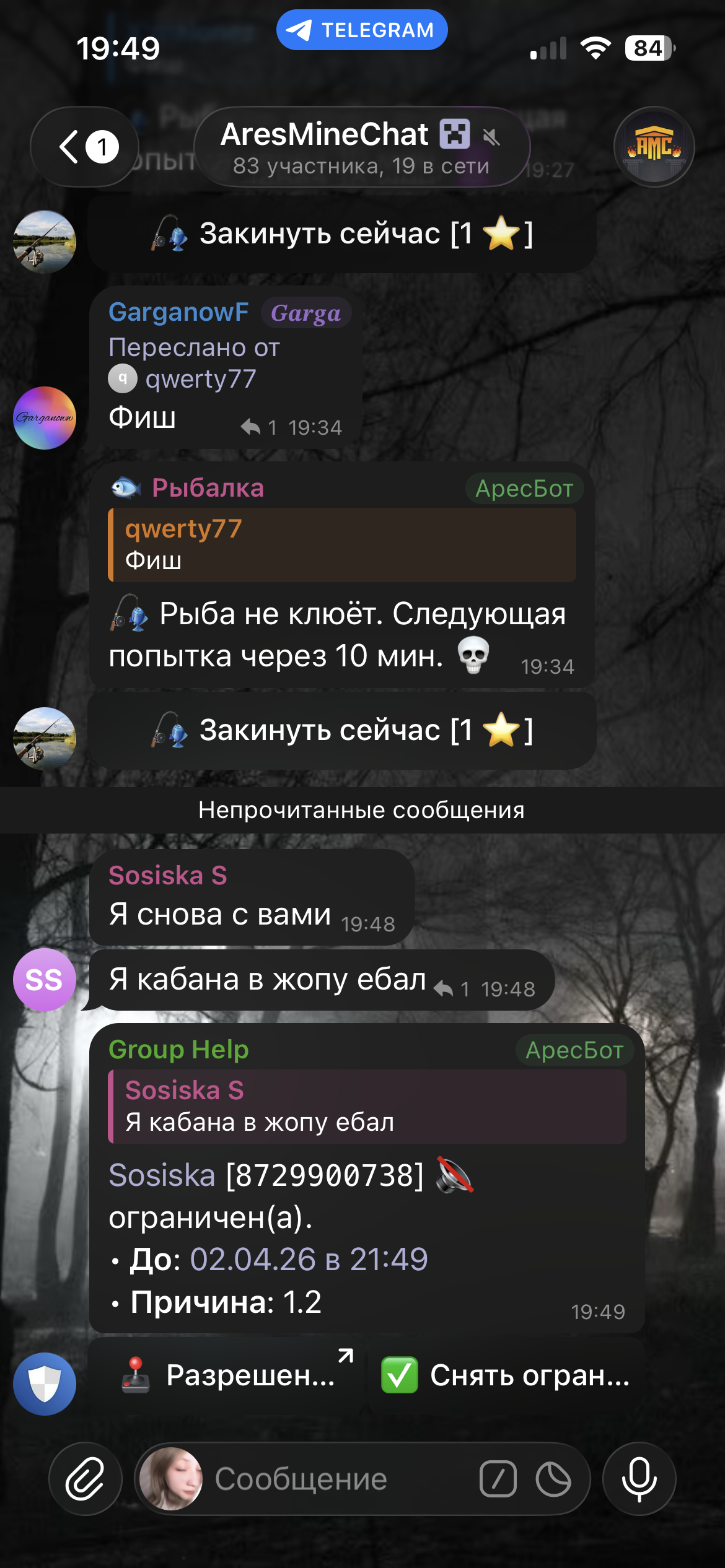Open the bot commands slash button
The width and height of the screenshot is (725, 1568).
[498, 1479]
